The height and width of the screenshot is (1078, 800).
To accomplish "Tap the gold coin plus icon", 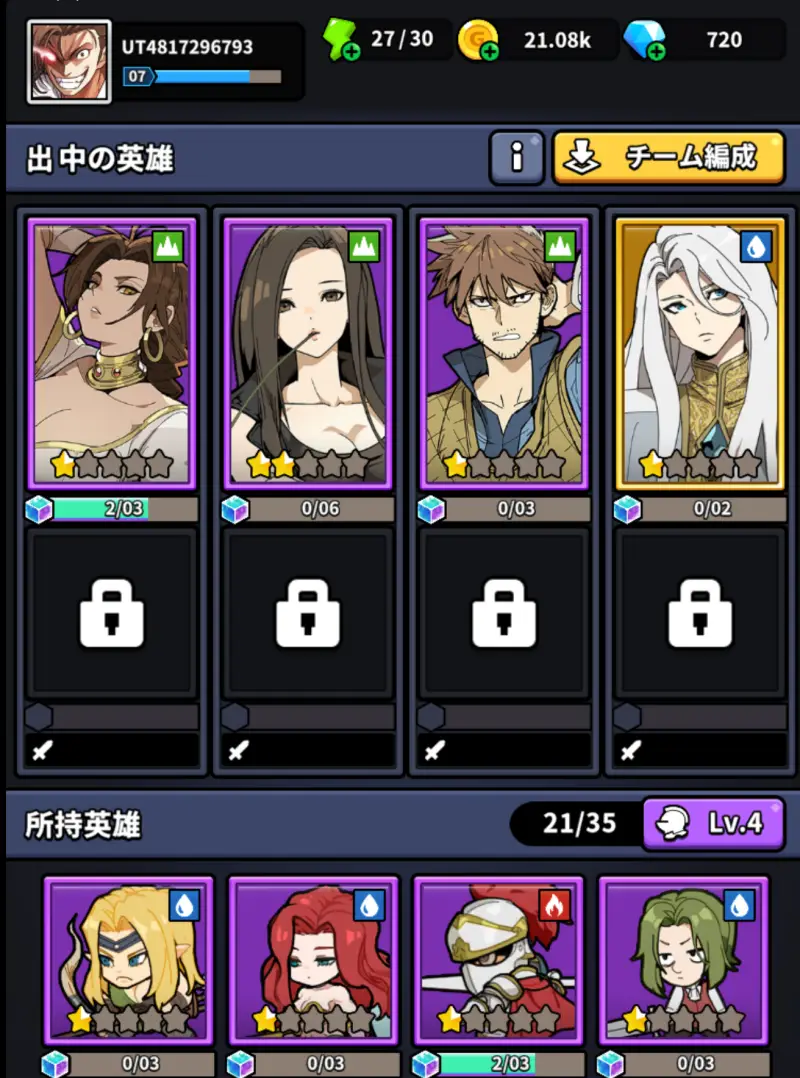I will pos(489,49).
